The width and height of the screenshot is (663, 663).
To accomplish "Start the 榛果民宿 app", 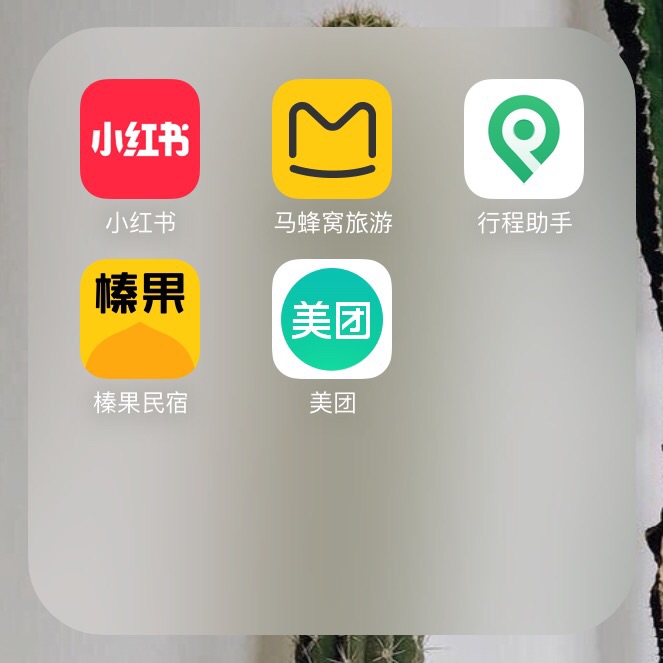I will click(140, 319).
